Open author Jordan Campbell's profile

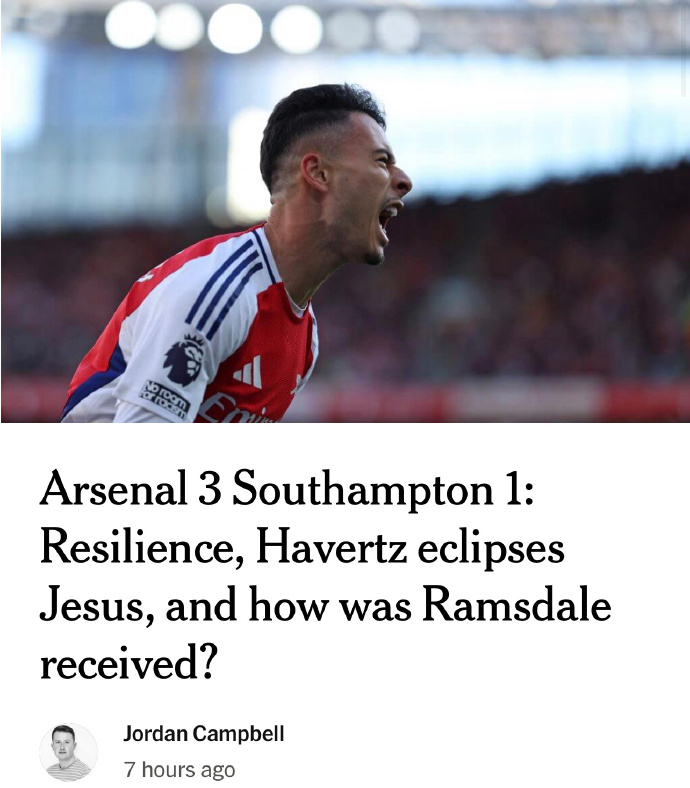click(x=203, y=734)
